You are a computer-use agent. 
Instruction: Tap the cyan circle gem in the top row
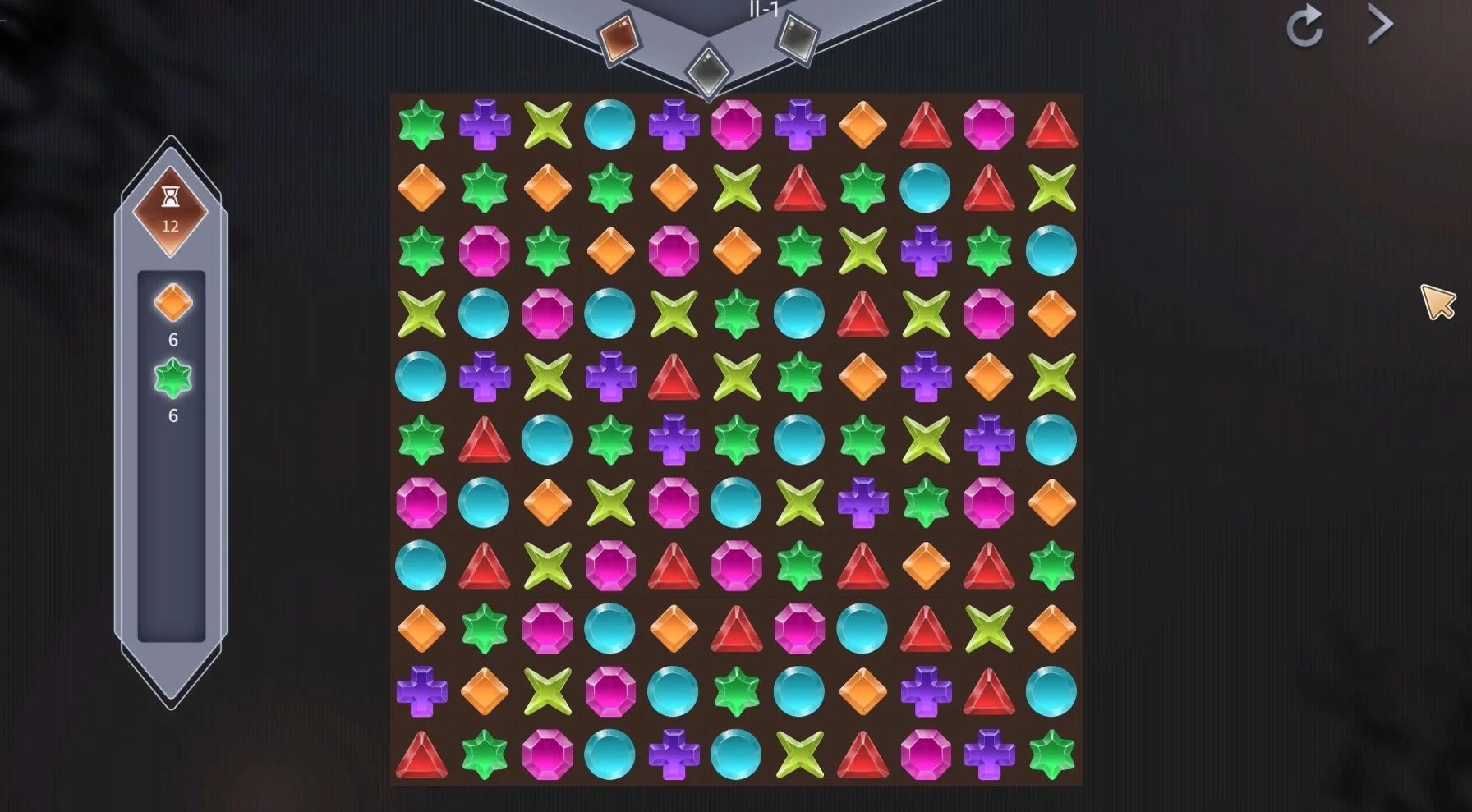tap(609, 125)
